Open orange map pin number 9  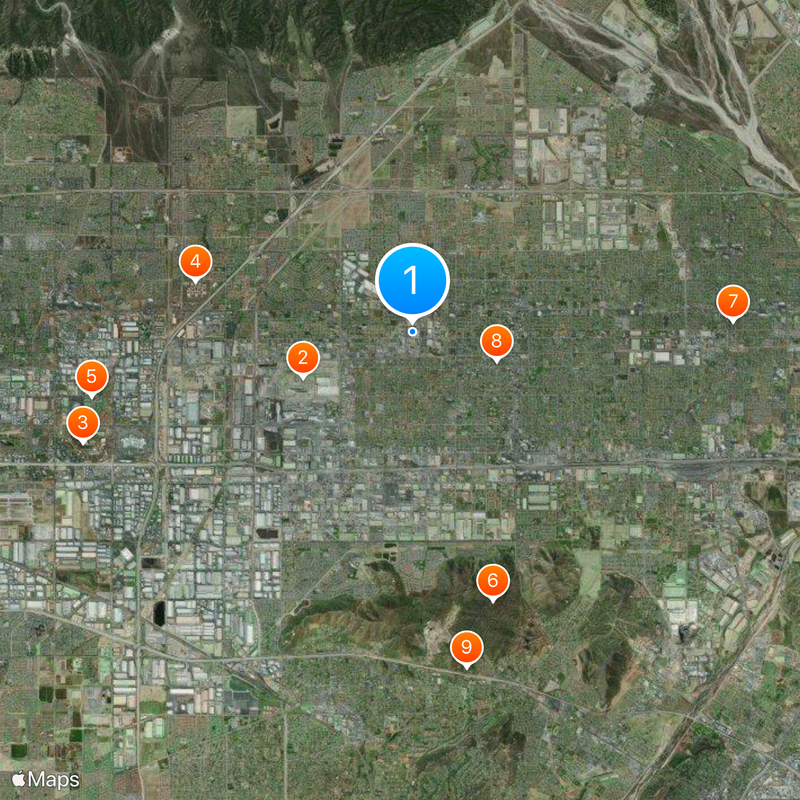coord(466,647)
